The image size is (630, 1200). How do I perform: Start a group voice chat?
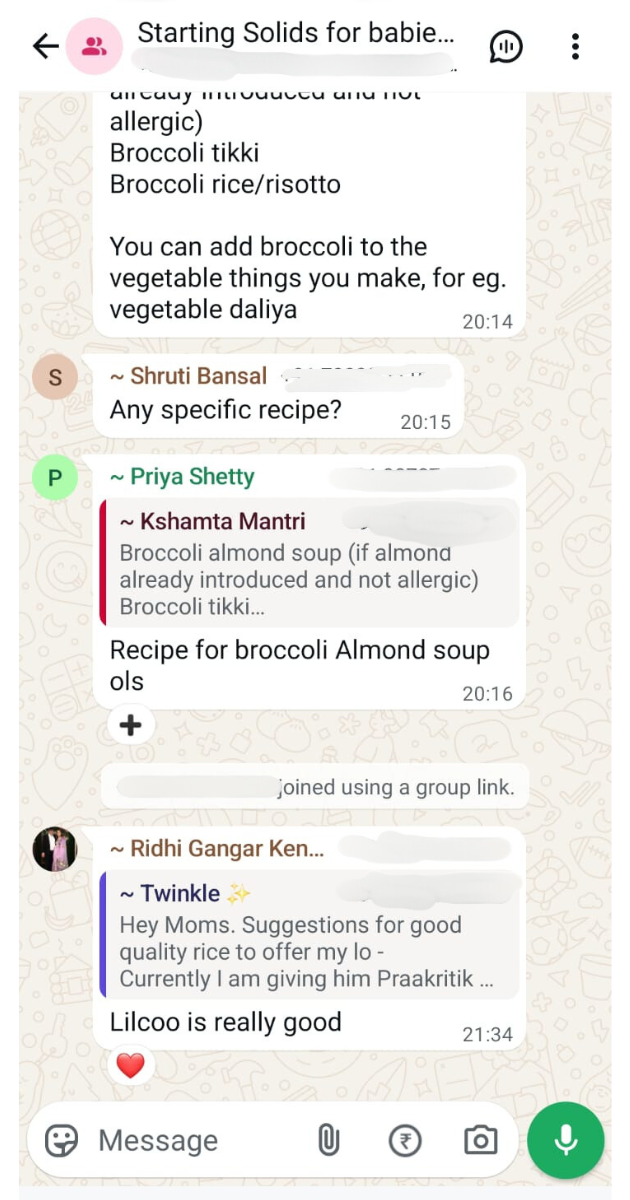point(506,46)
